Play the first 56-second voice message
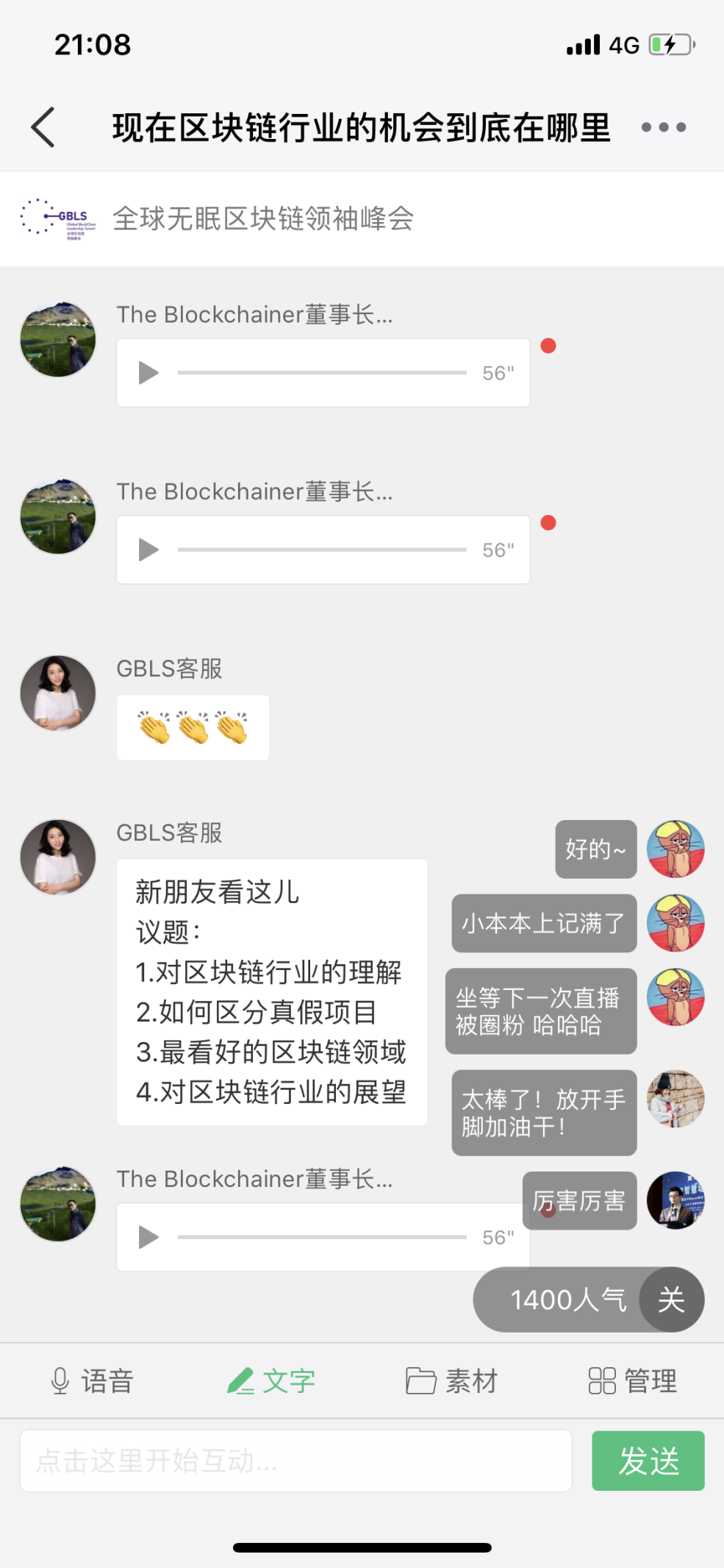The height and width of the screenshot is (1568, 724). point(147,373)
